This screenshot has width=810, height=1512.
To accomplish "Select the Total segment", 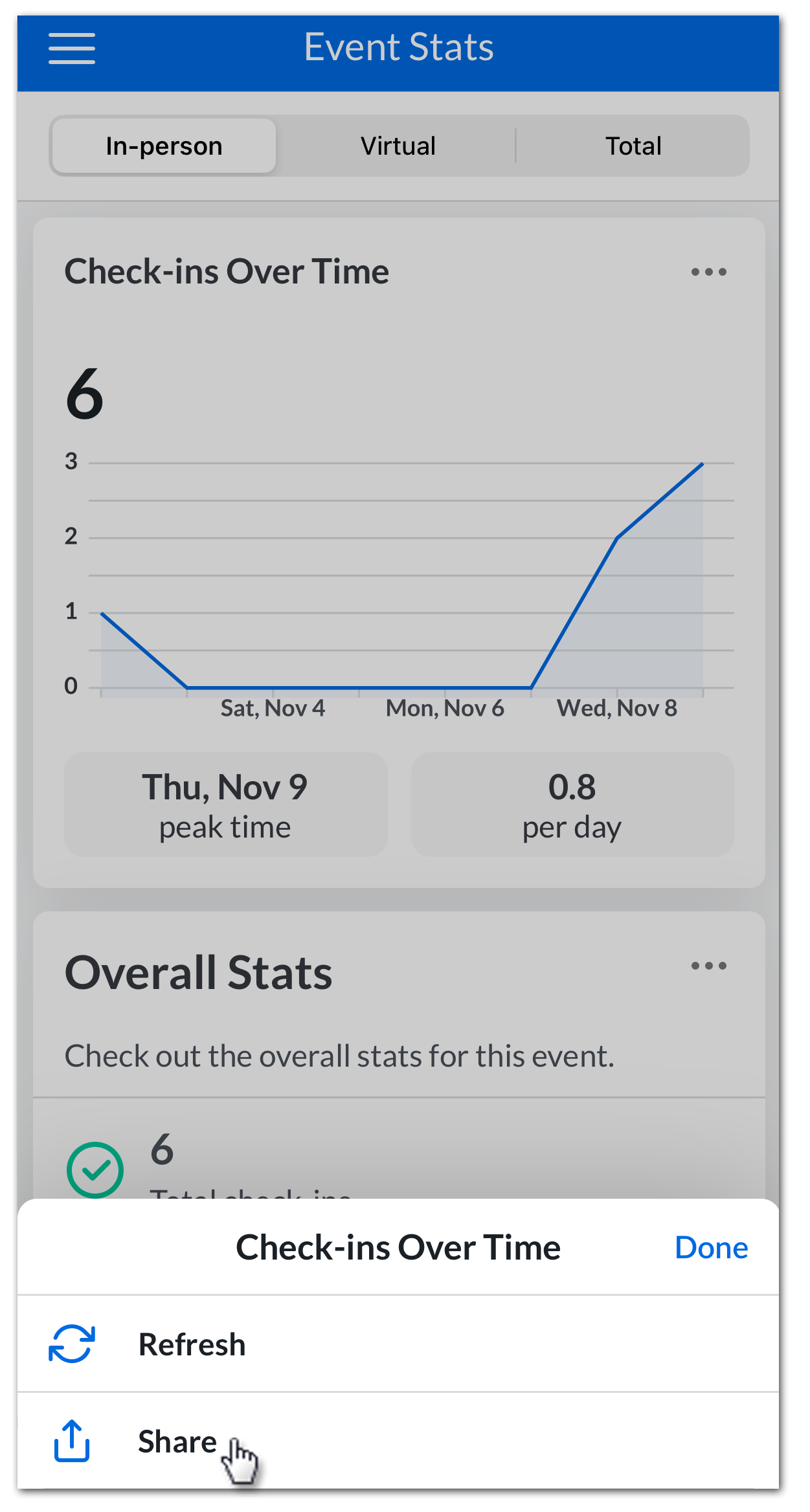I will 633,146.
